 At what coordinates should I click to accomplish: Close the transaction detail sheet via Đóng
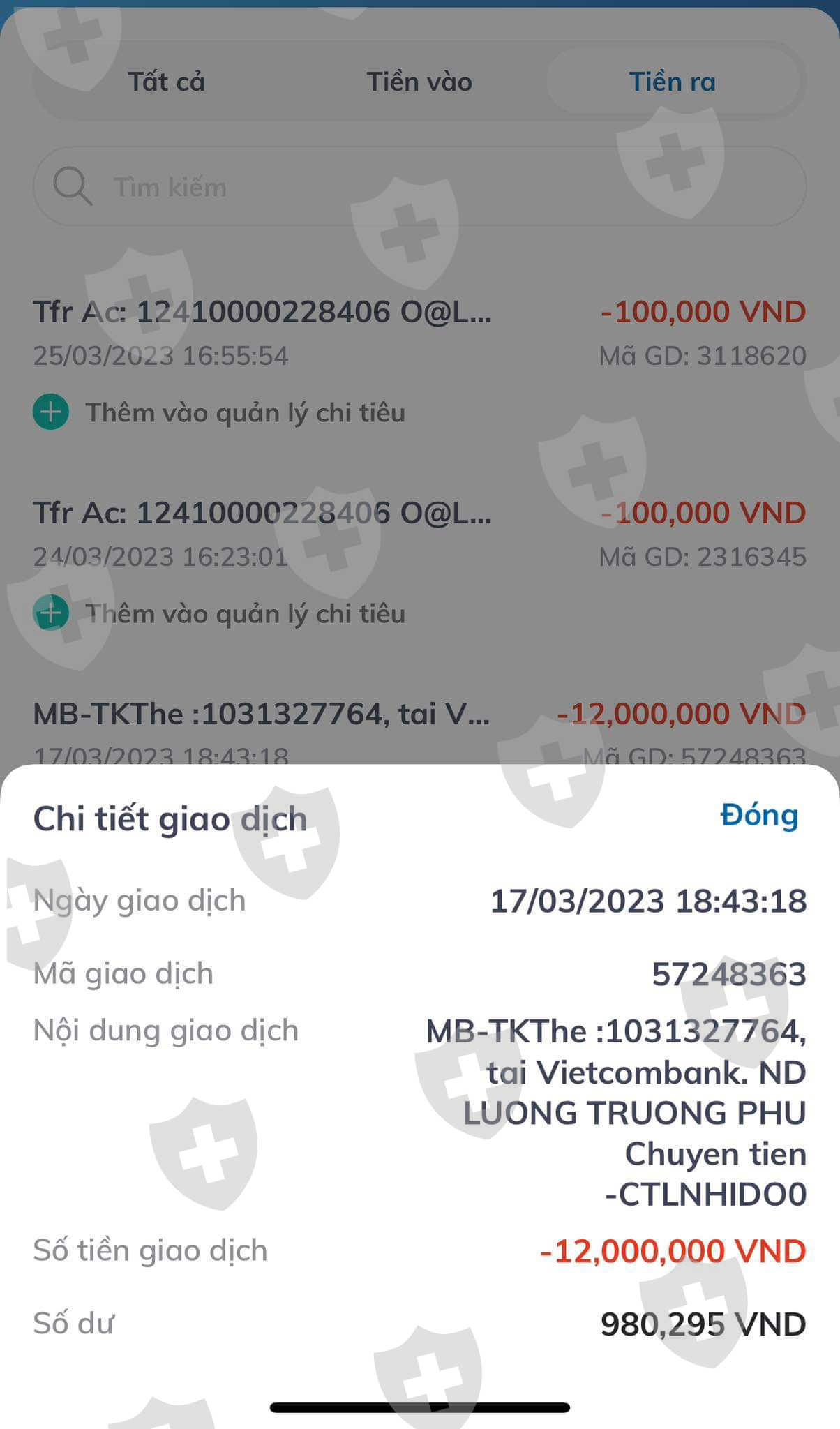(x=759, y=816)
